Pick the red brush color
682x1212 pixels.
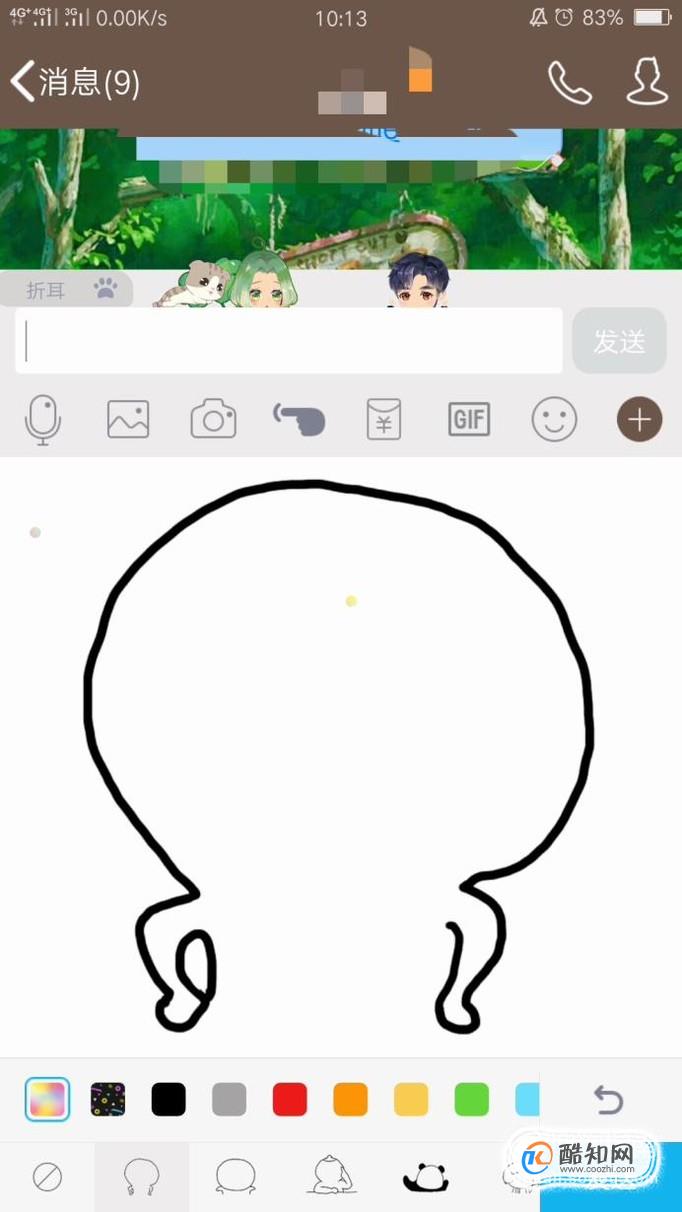click(290, 1100)
